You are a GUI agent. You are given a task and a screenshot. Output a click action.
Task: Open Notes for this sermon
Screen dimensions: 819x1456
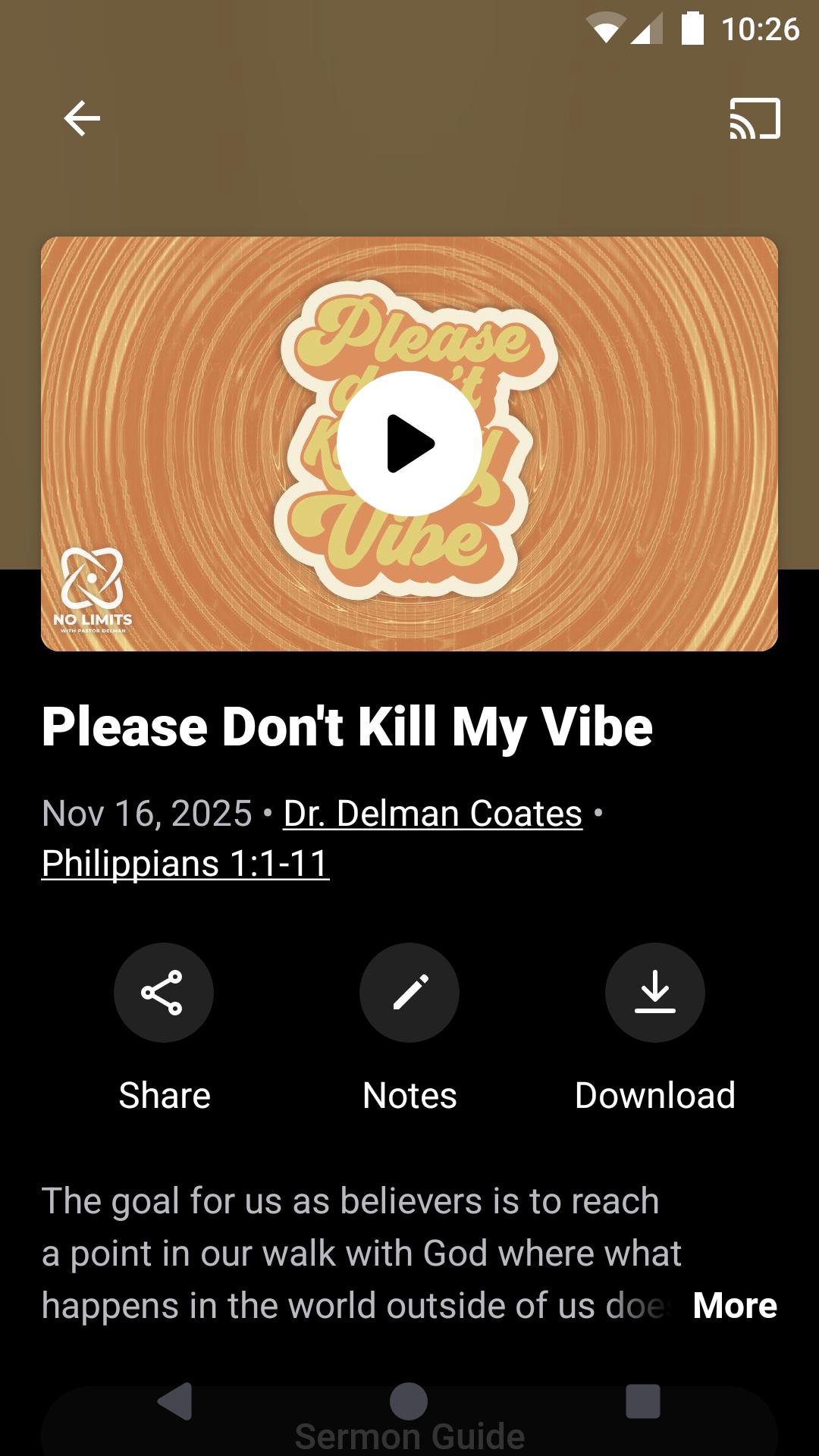pyautogui.click(x=409, y=993)
